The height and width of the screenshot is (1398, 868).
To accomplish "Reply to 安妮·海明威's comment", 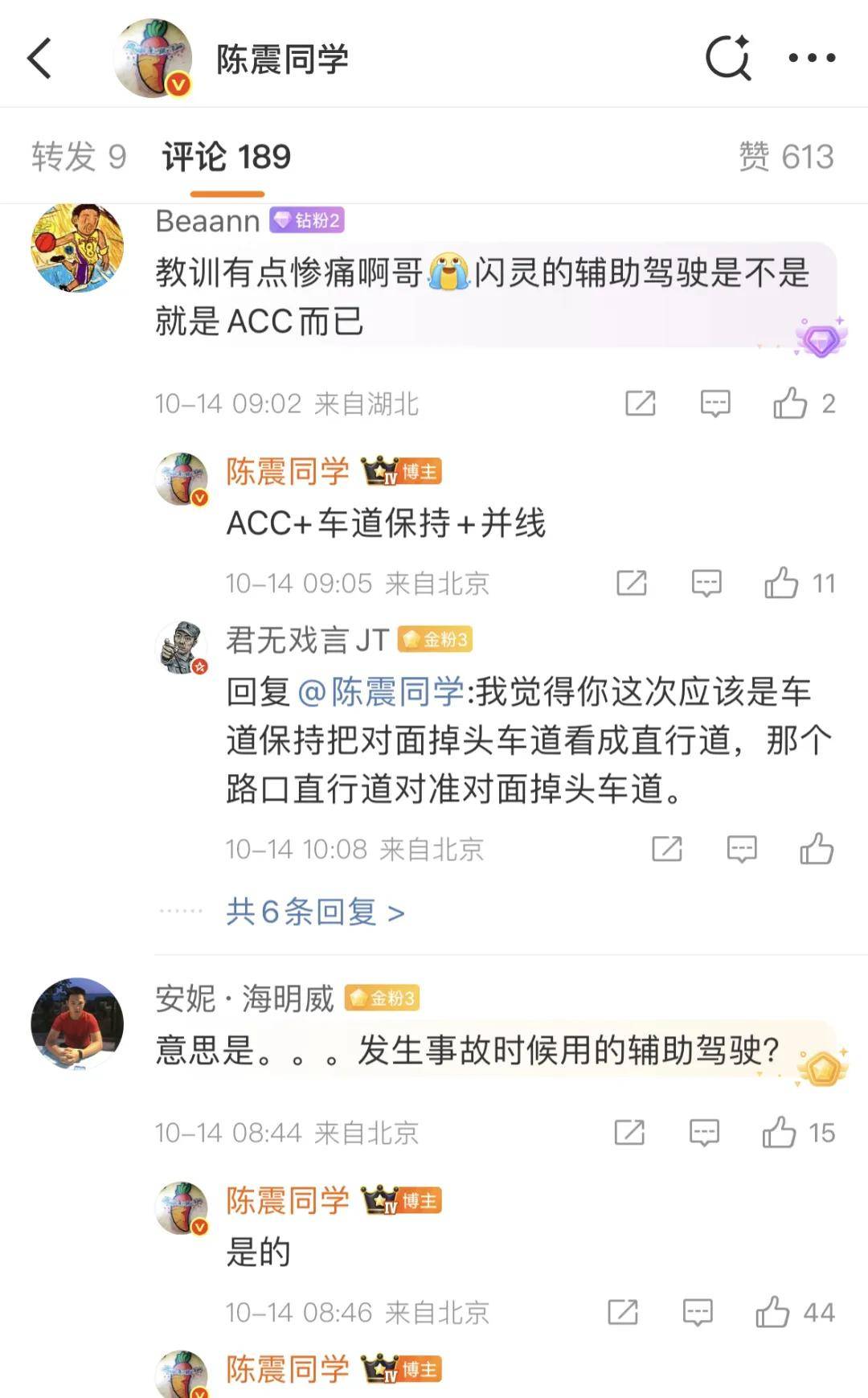I will click(704, 1133).
